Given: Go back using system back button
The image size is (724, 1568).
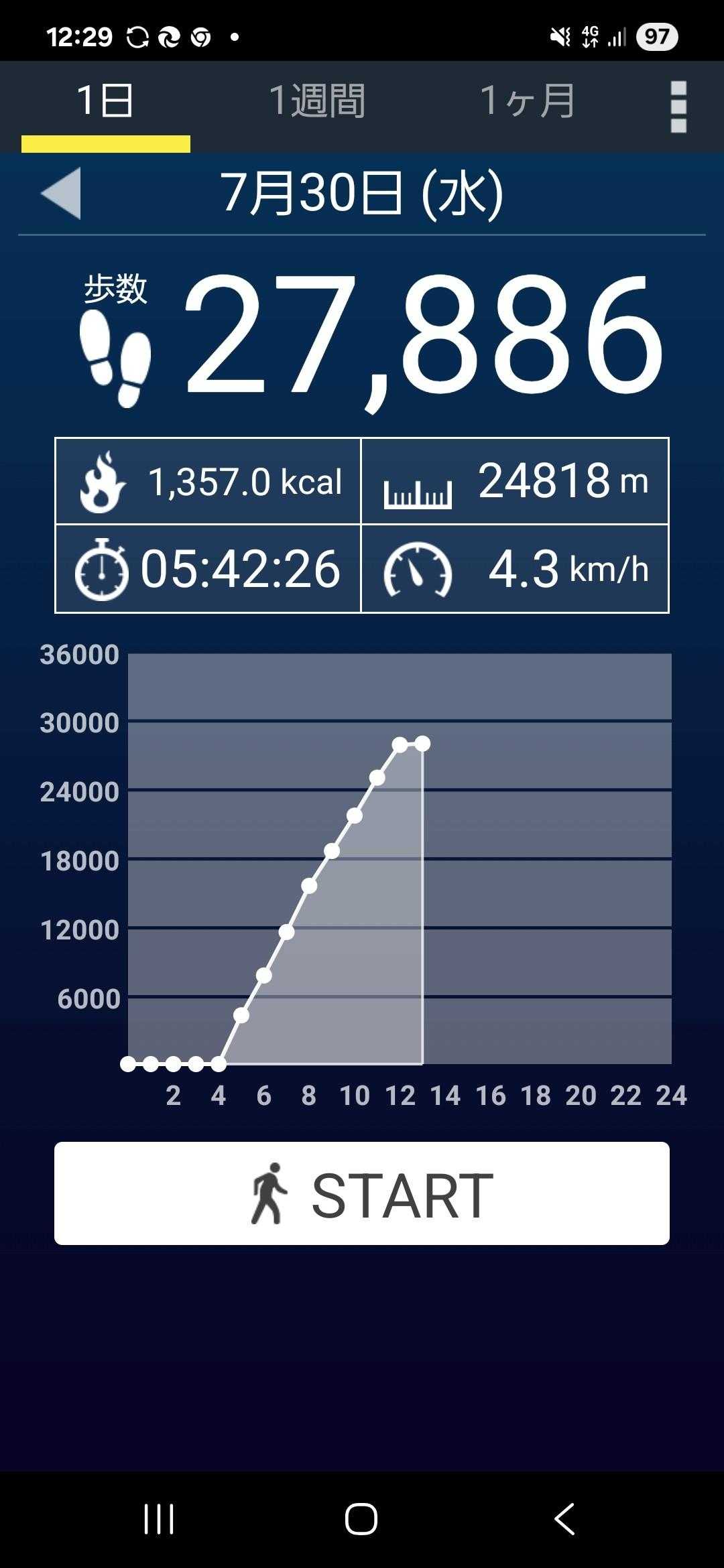Looking at the screenshot, I should pyautogui.click(x=564, y=1518).
